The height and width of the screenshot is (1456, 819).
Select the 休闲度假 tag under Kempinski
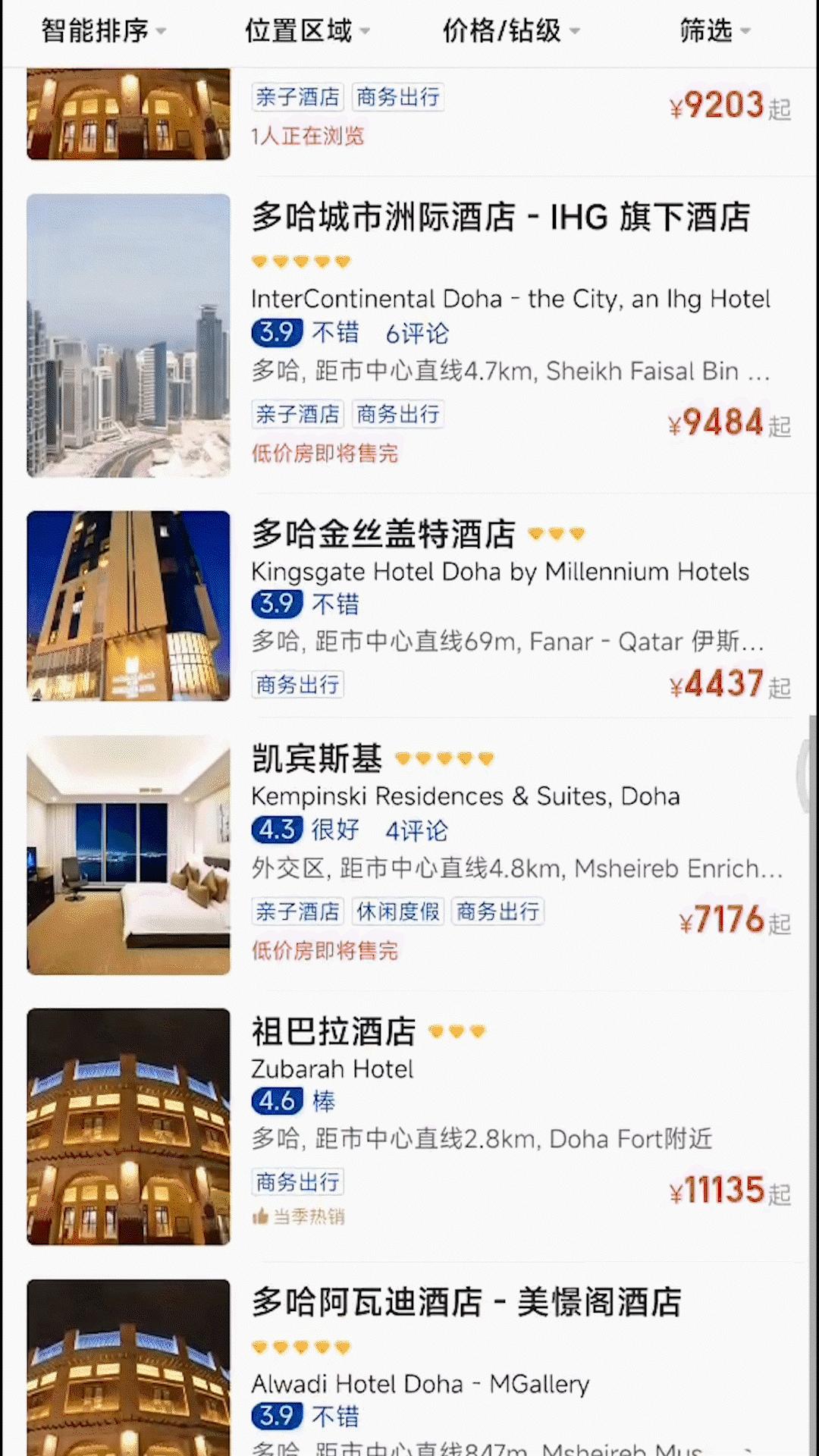397,911
